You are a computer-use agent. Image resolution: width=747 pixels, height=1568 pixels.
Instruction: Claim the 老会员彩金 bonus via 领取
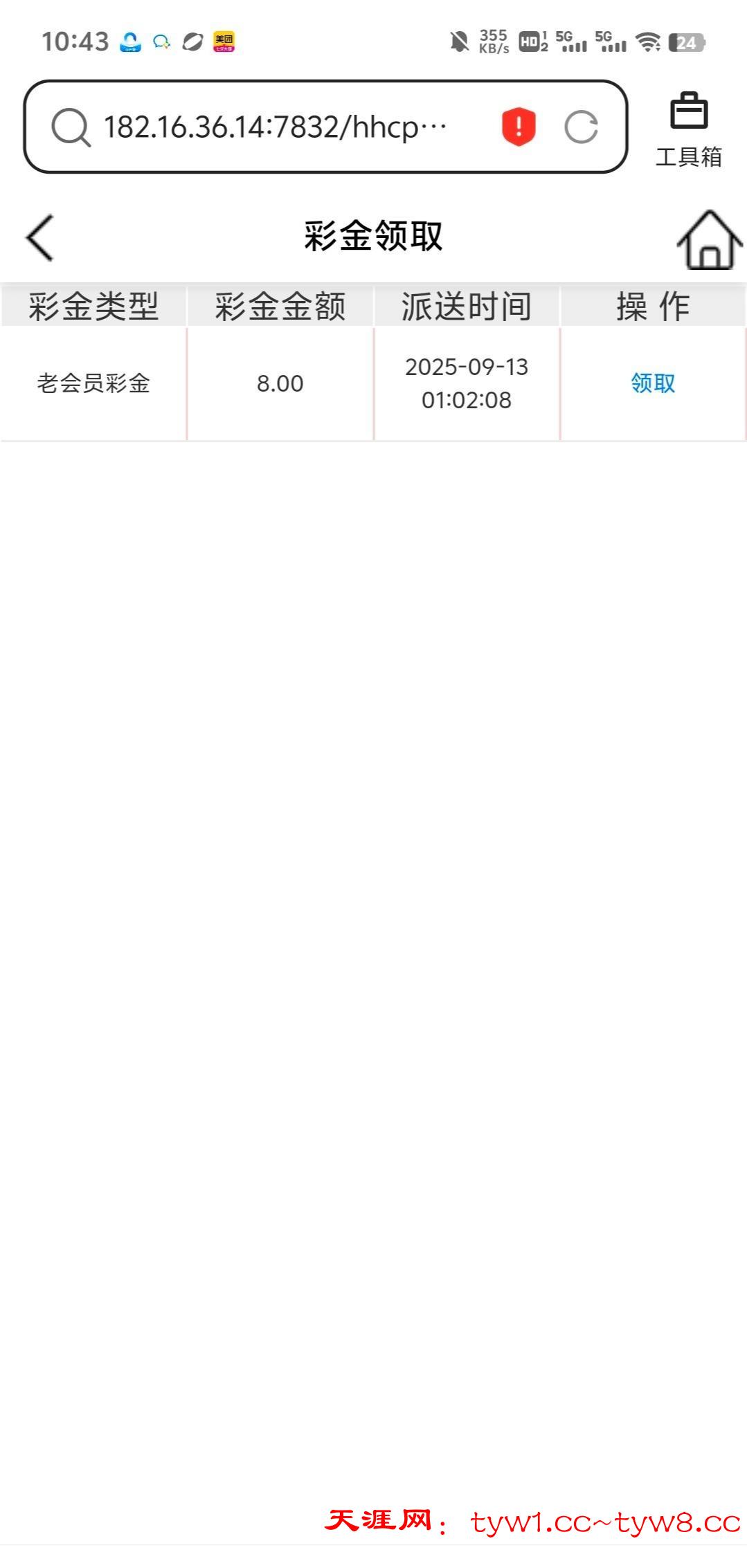[652, 383]
